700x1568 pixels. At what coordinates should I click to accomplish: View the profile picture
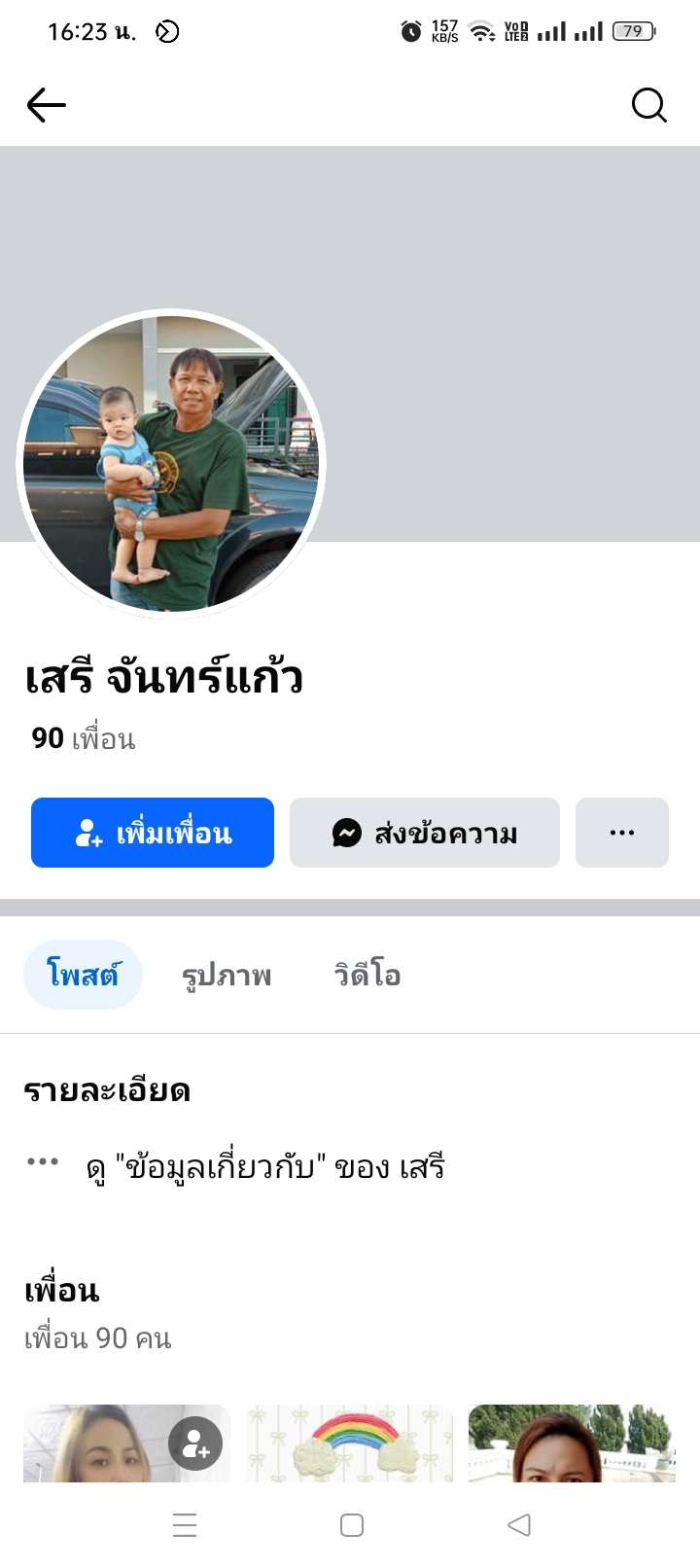[171, 463]
